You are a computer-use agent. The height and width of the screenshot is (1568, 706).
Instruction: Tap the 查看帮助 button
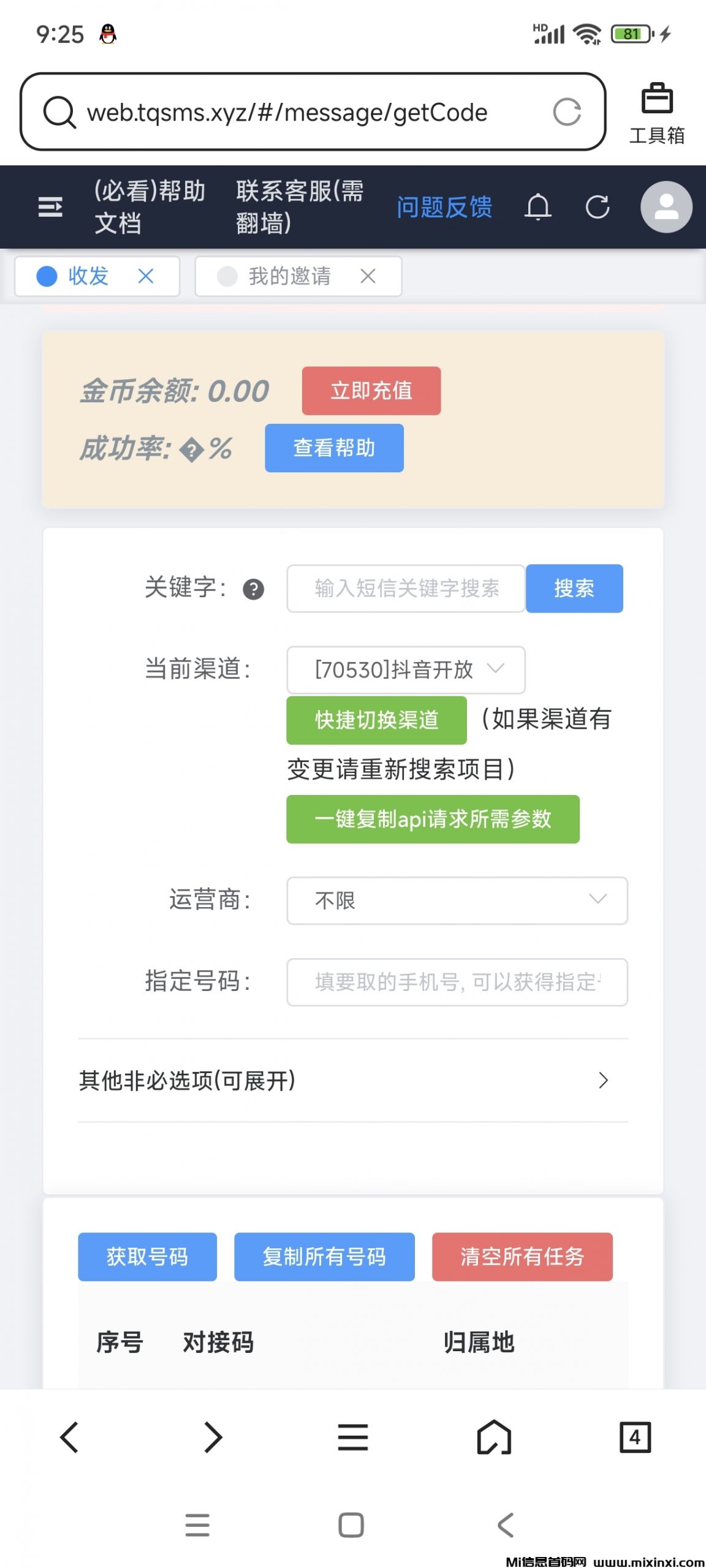tap(334, 448)
